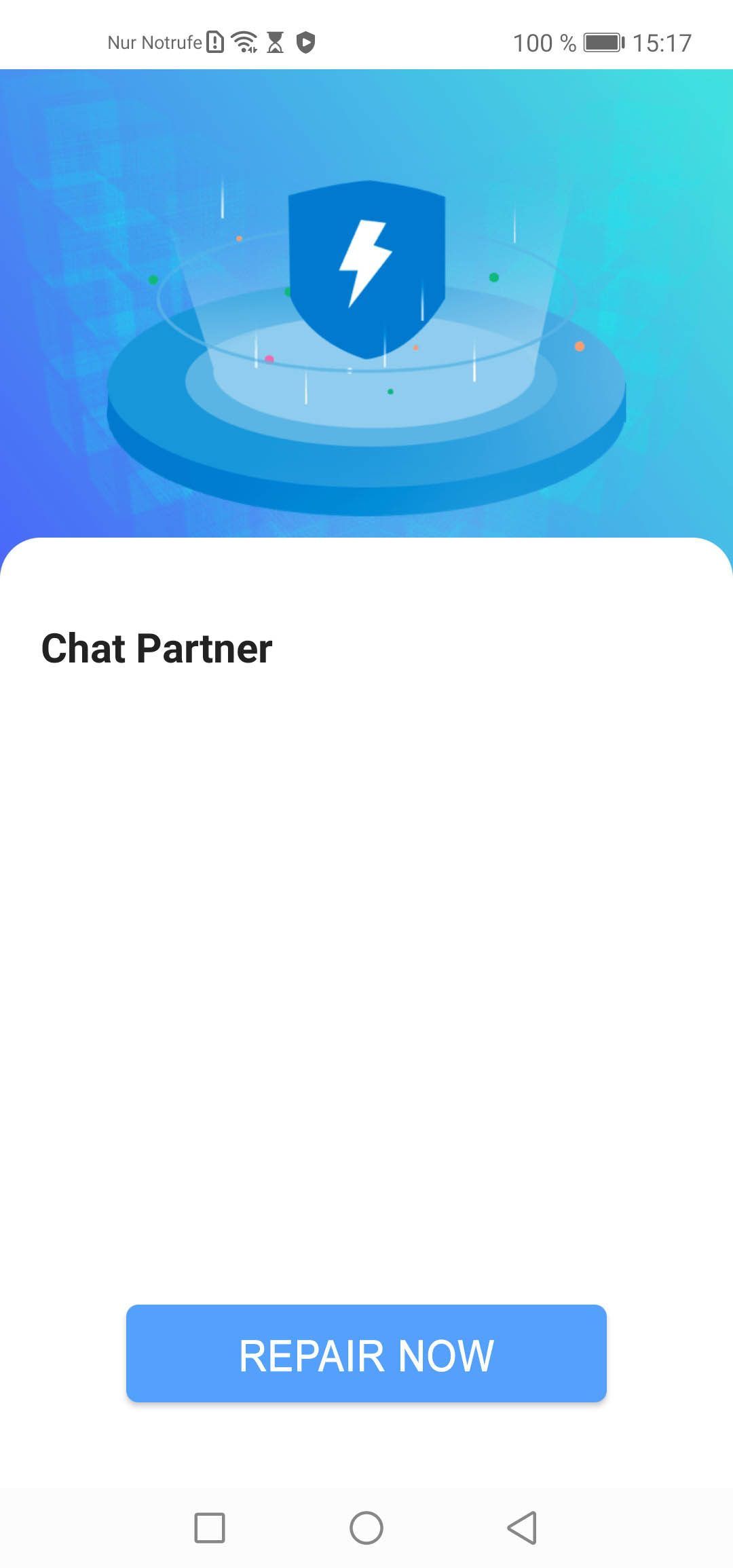
Task: Open recent apps overview
Action: pyautogui.click(x=210, y=1528)
